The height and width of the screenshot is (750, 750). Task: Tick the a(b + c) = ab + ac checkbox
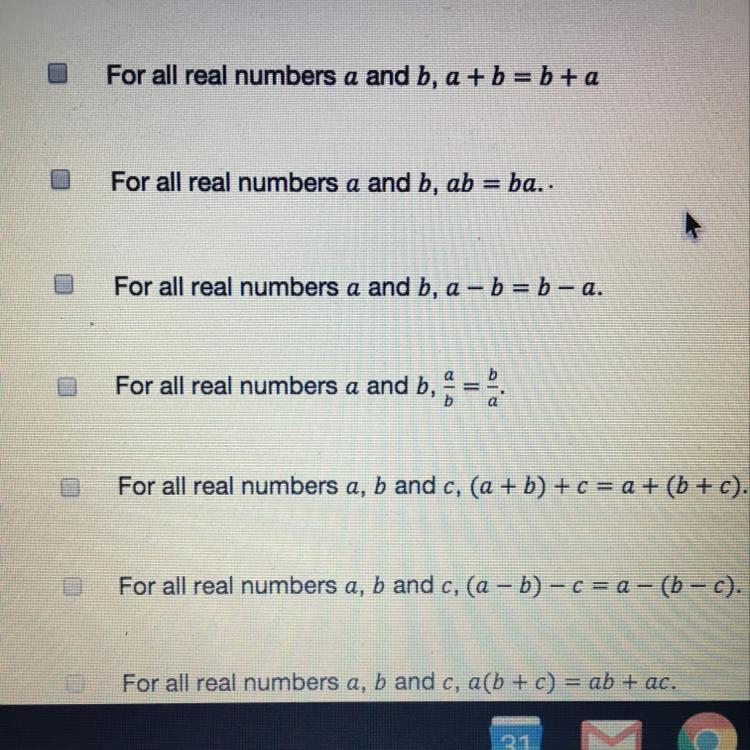coord(75,685)
